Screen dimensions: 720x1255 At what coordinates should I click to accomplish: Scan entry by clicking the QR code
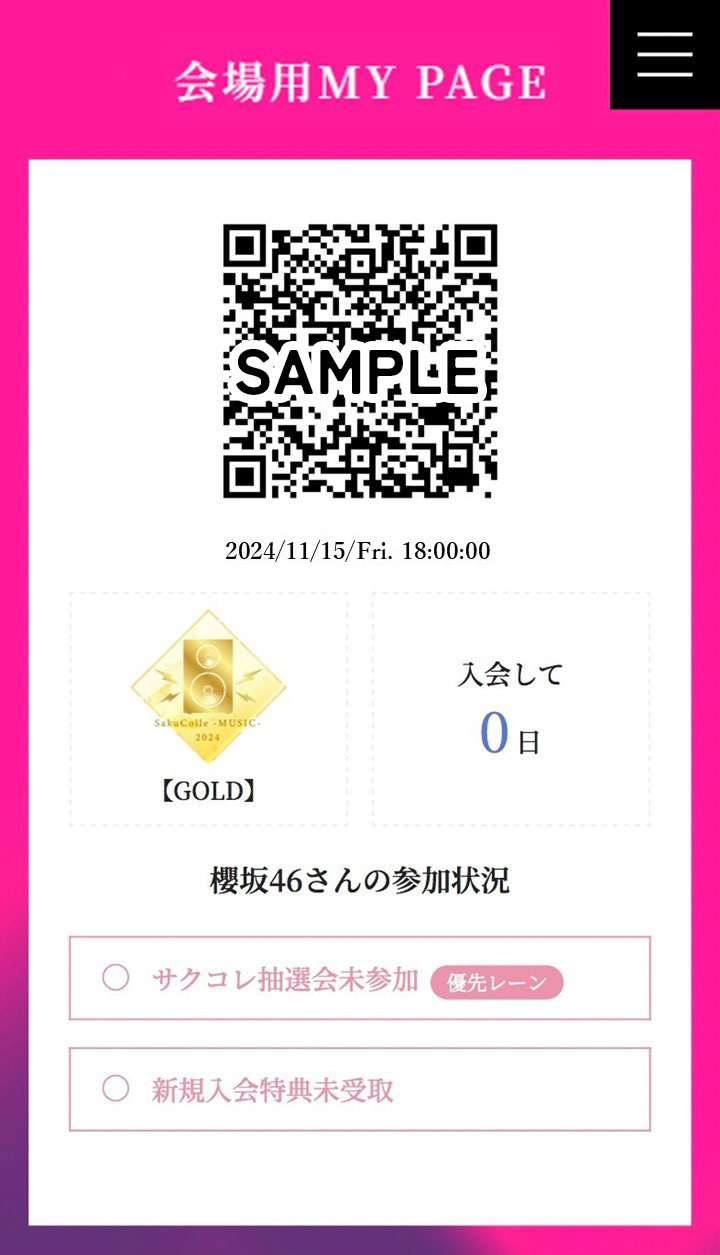click(x=360, y=360)
